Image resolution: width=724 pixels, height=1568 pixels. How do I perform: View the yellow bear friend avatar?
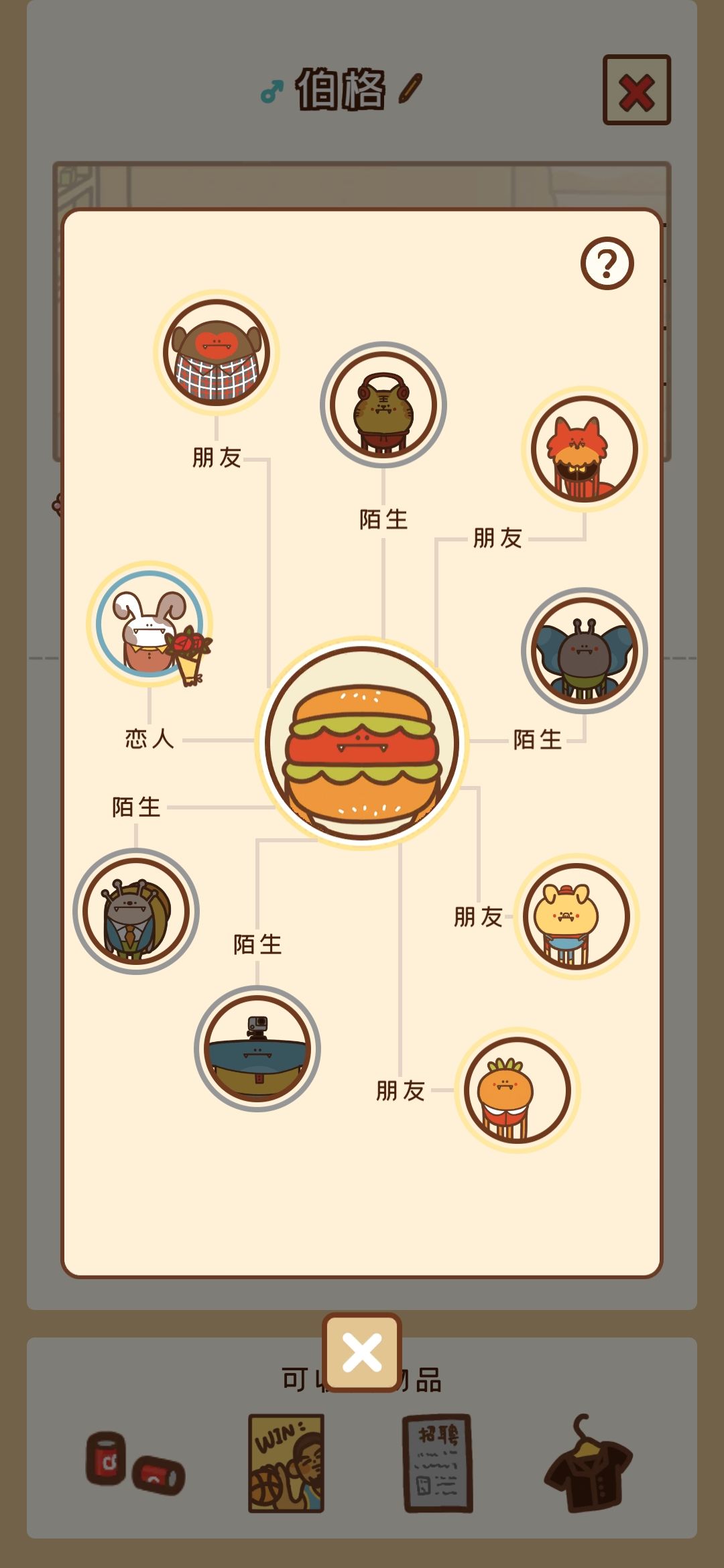tap(577, 917)
